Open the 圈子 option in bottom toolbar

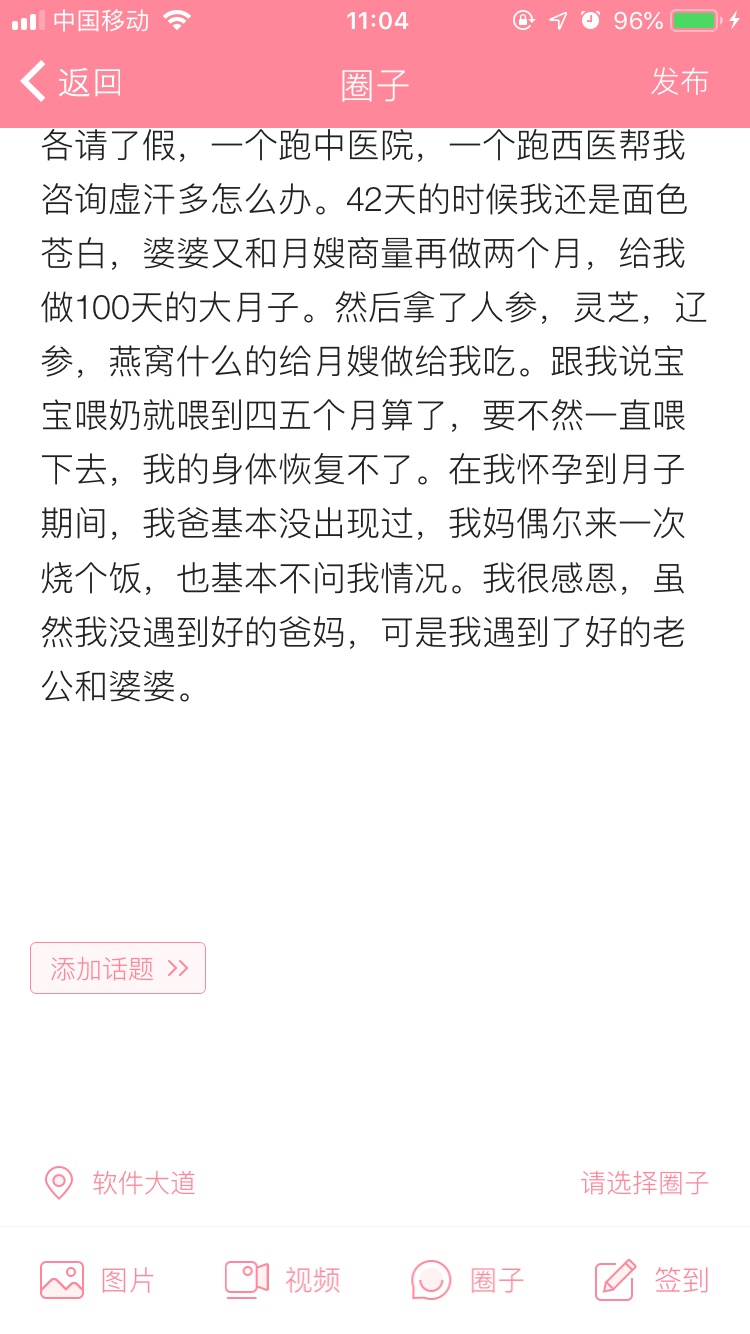[468, 1280]
